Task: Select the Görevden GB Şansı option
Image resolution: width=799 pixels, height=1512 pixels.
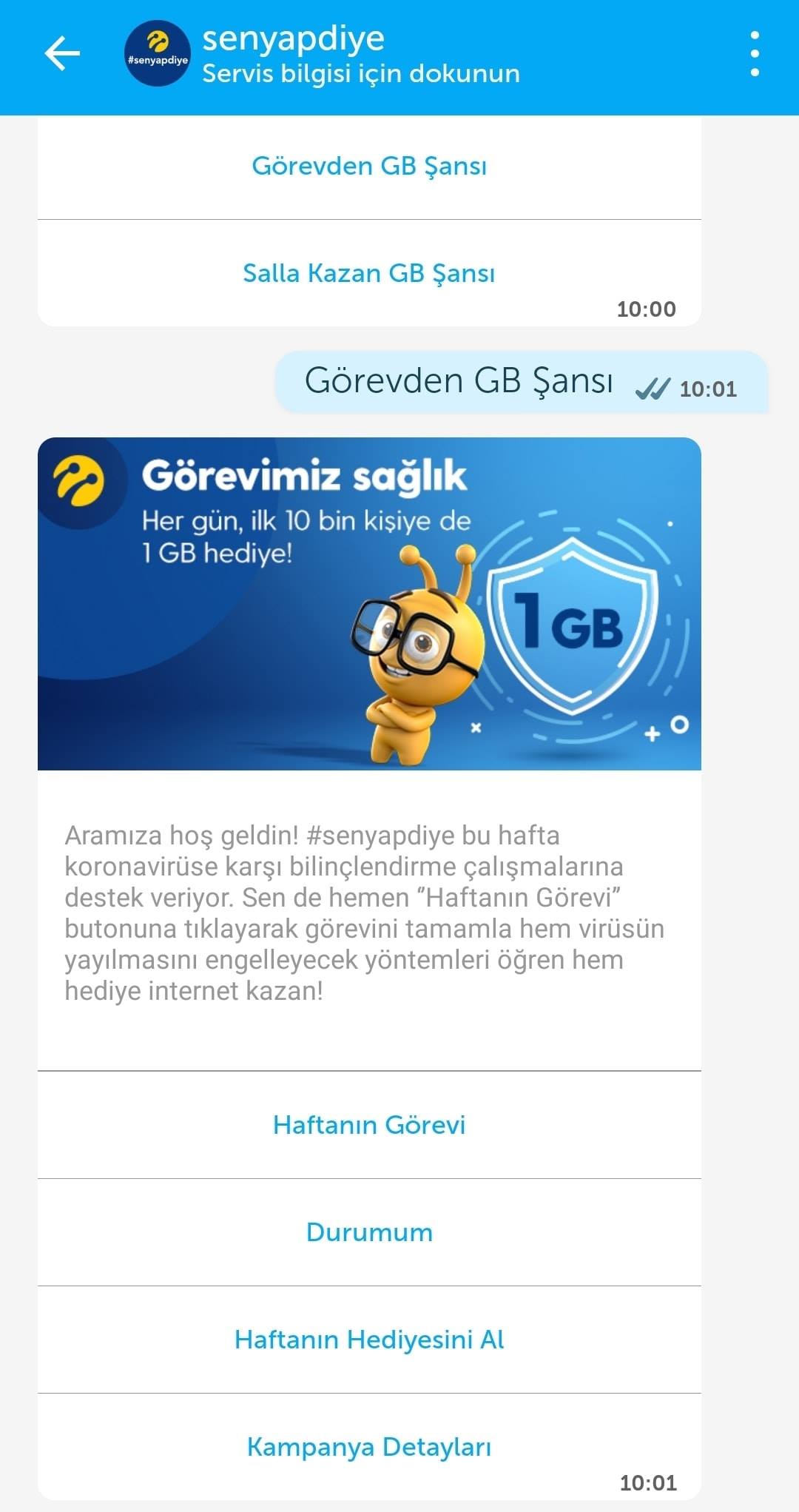Action: point(369,166)
